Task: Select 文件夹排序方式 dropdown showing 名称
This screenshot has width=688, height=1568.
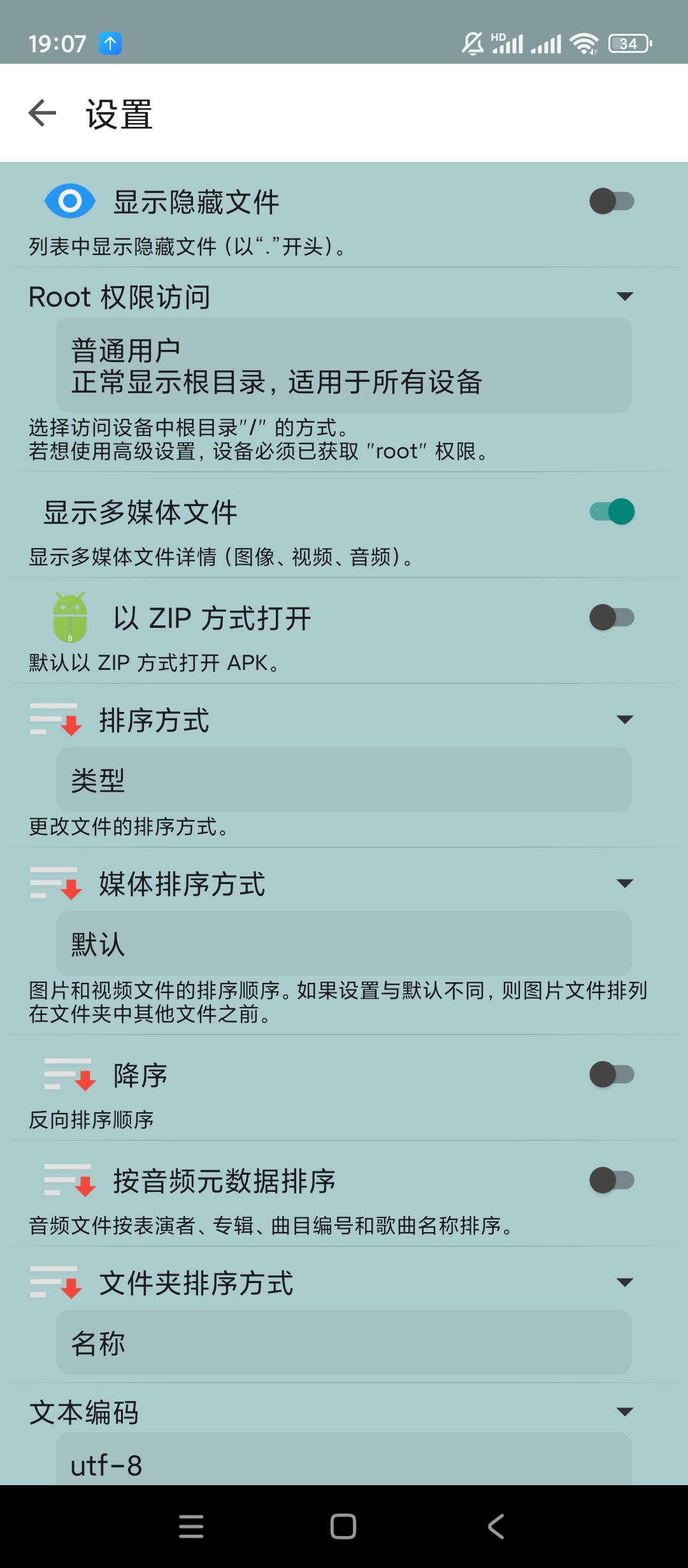Action: click(x=344, y=1342)
